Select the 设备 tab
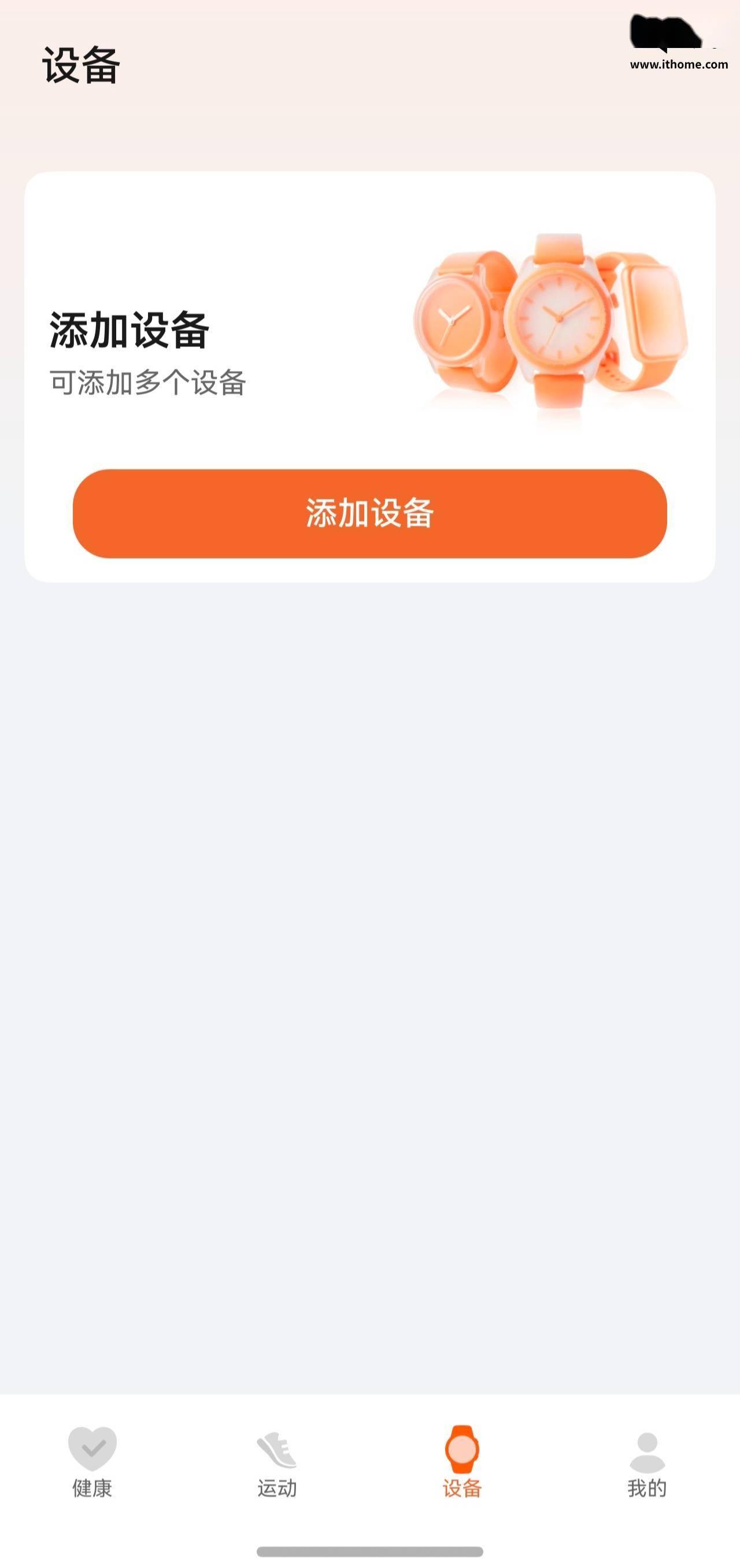This screenshot has width=740, height=1568. tap(462, 1462)
